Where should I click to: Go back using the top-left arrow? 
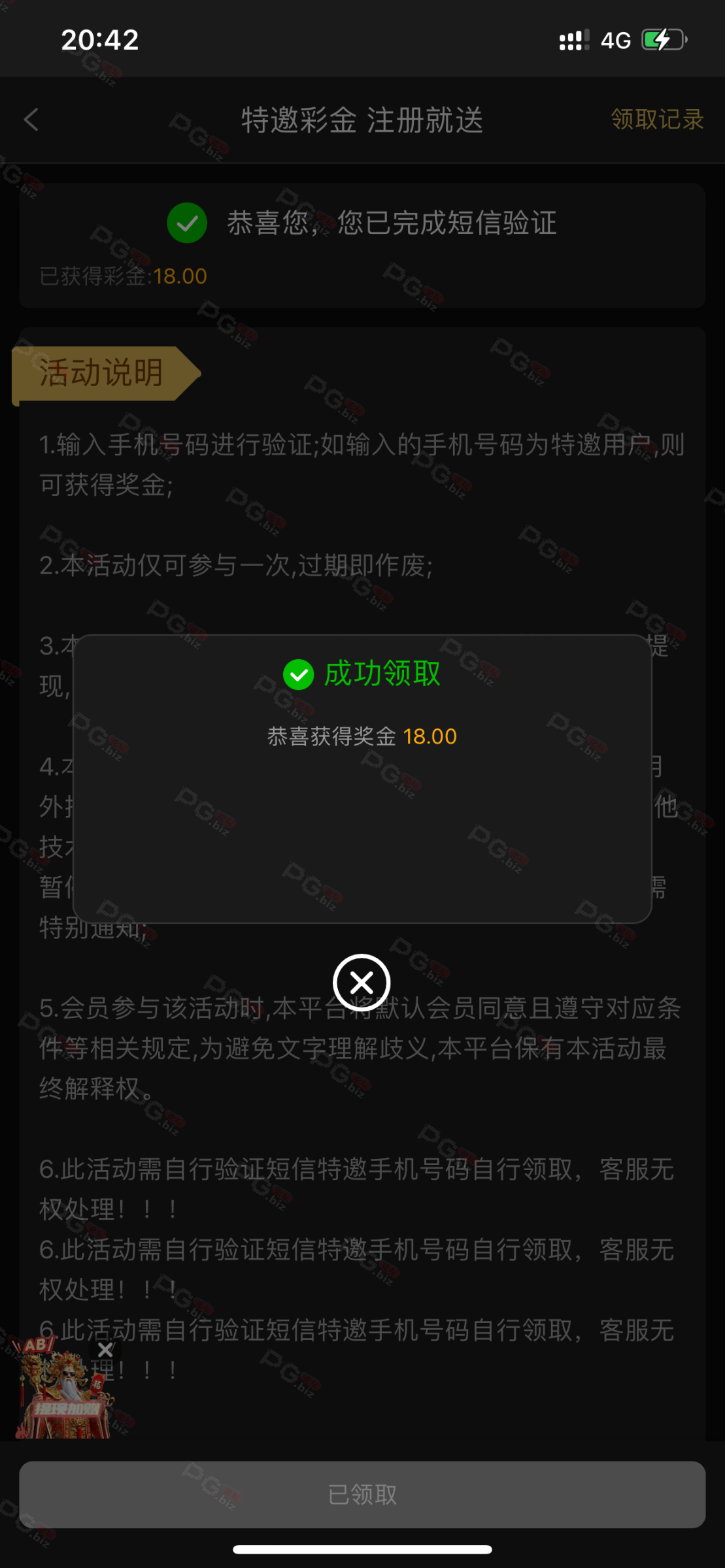(31, 120)
